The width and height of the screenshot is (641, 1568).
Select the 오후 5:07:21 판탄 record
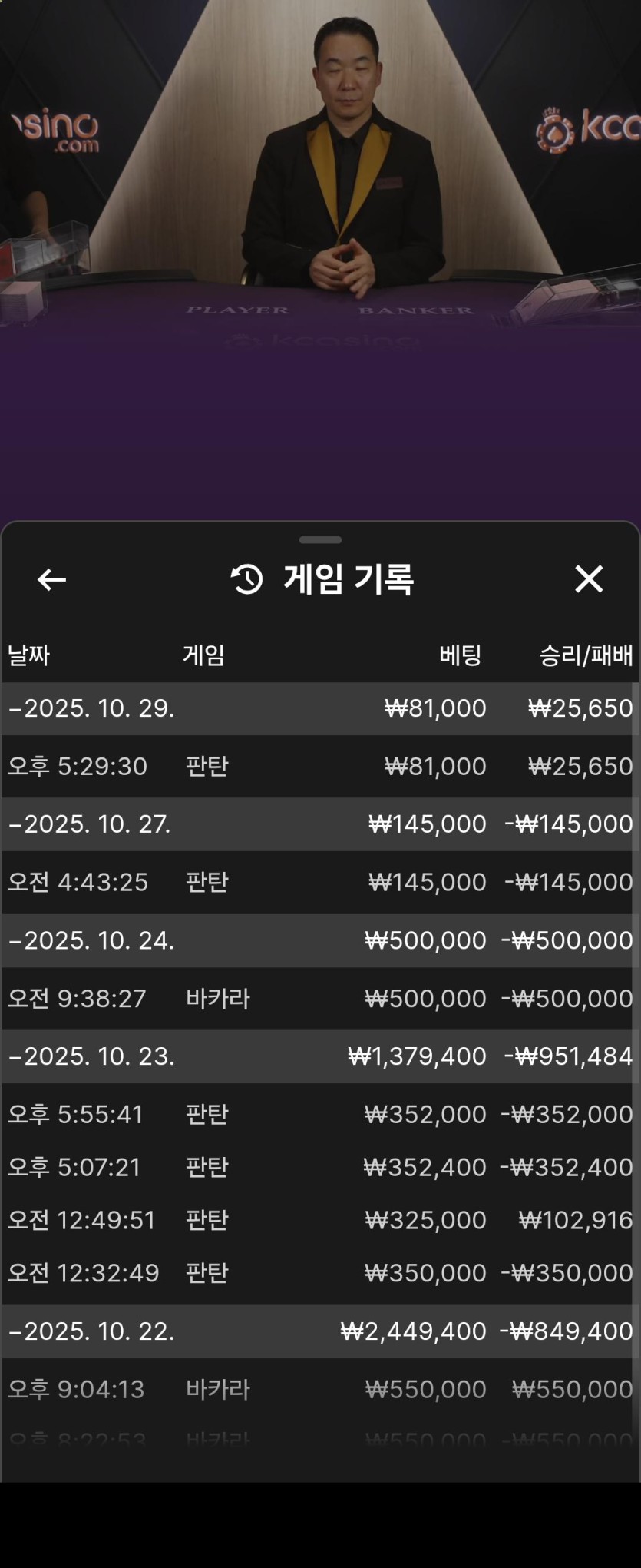coord(319,1168)
